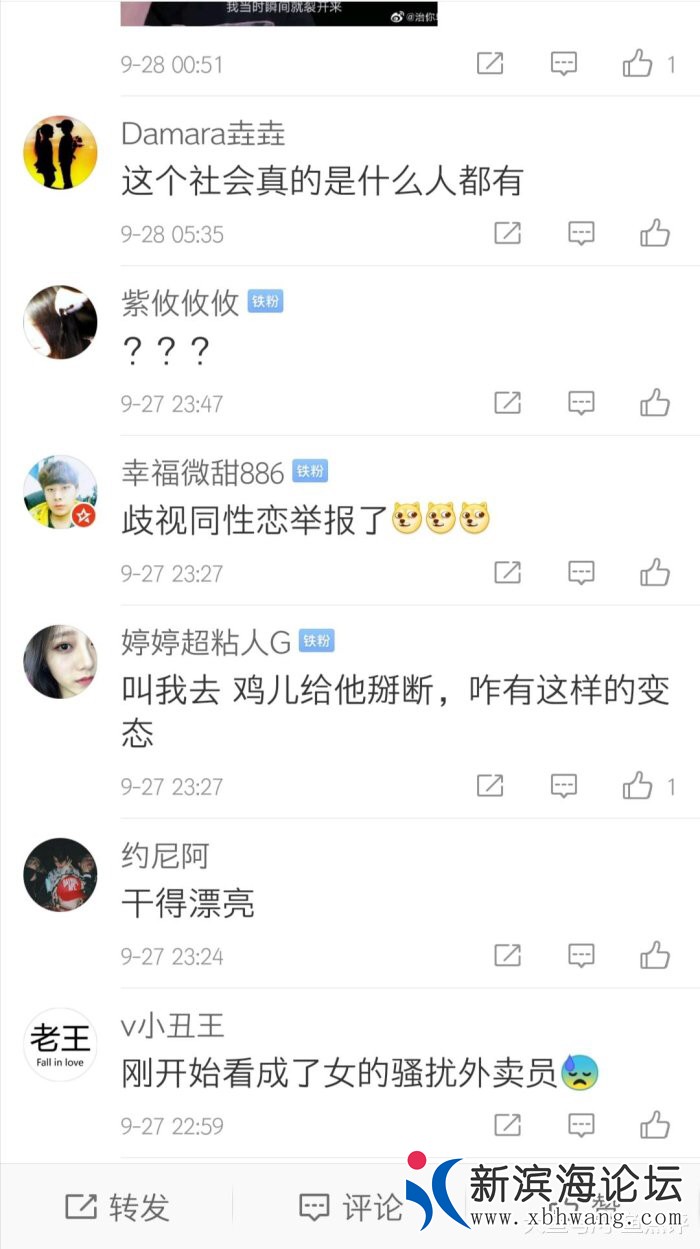Repost 幸福微甜886's comment

click(508, 572)
